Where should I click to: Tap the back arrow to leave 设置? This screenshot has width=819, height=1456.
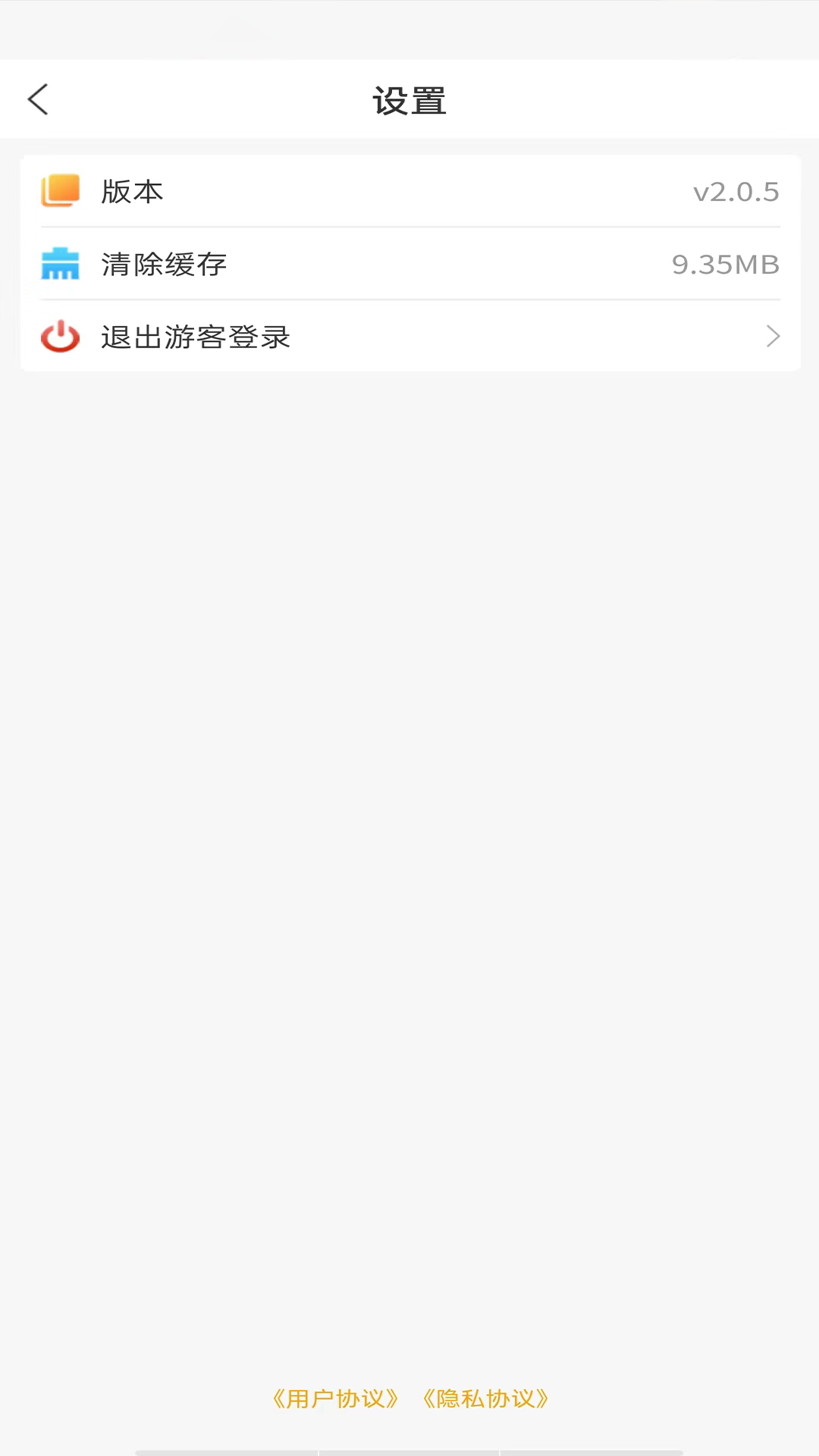(38, 99)
